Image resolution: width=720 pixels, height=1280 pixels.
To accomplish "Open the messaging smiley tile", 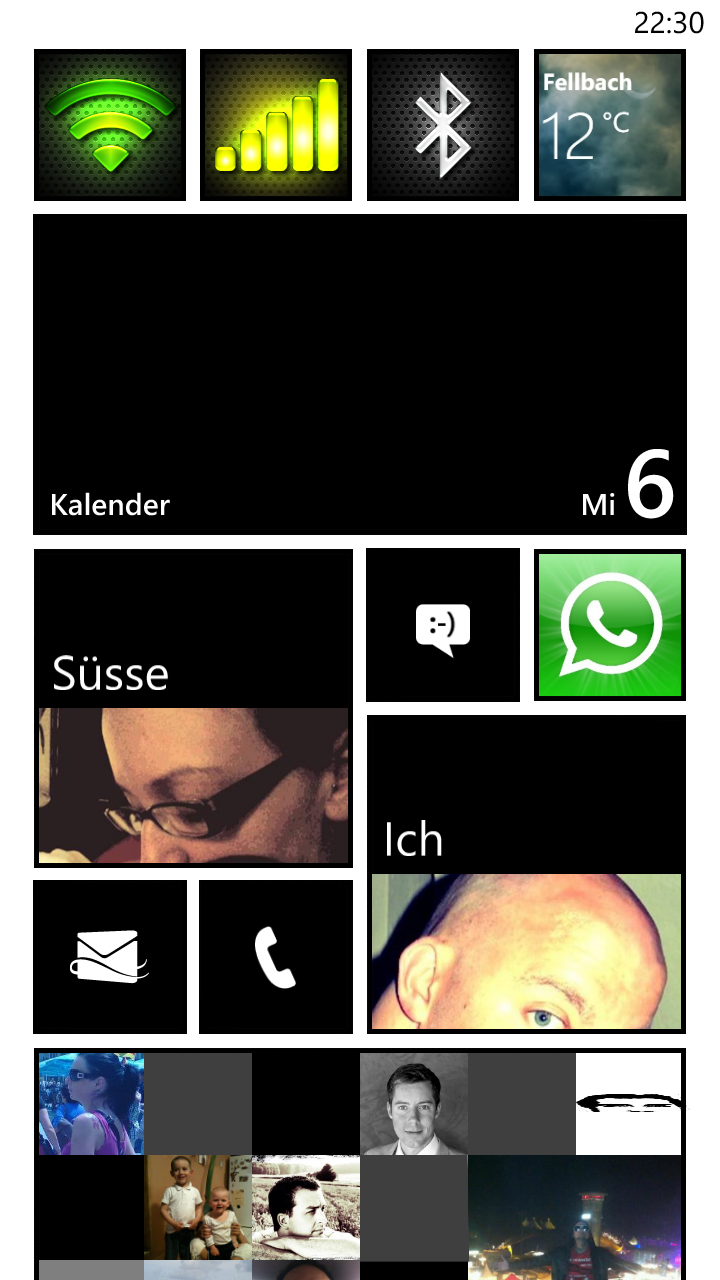I will pyautogui.click(x=443, y=625).
